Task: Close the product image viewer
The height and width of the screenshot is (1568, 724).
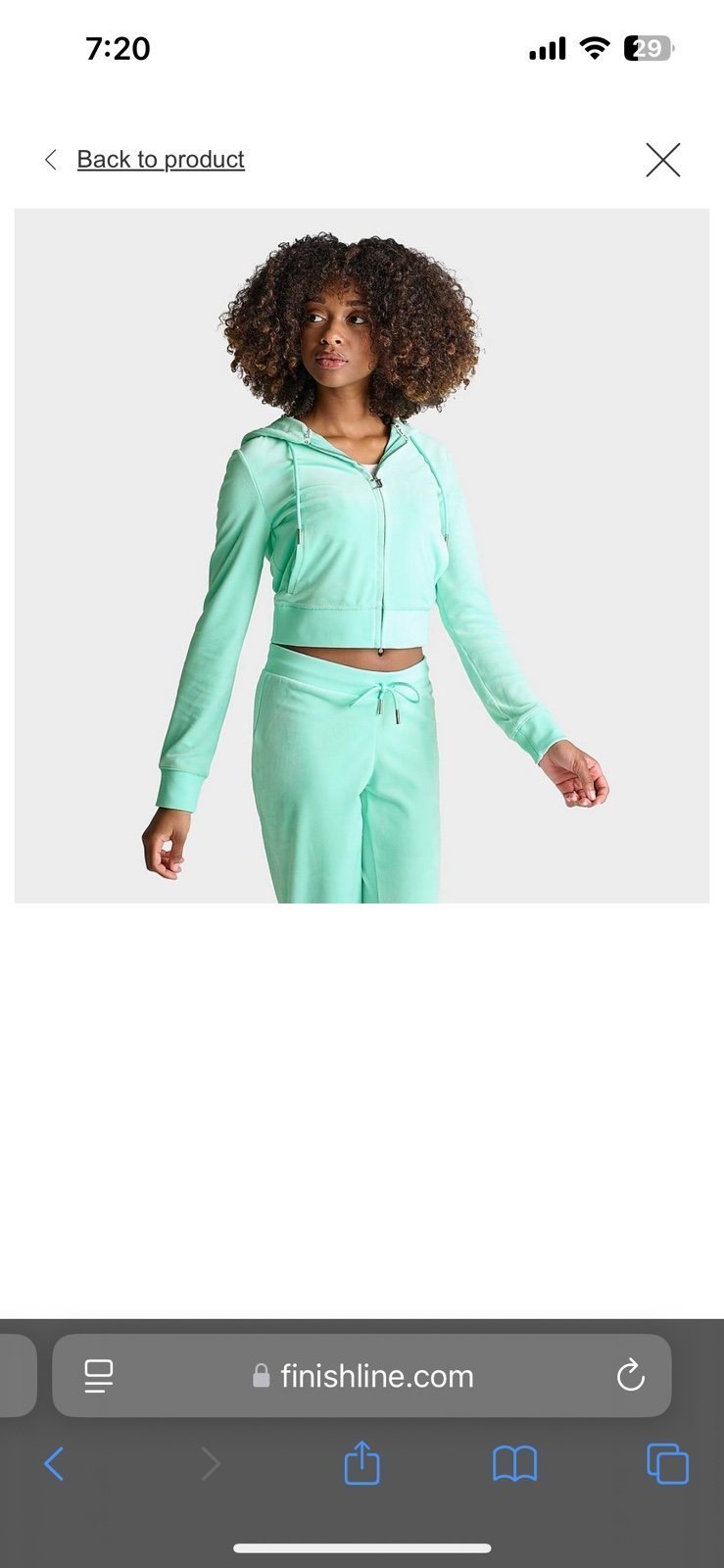Action: 663,160
